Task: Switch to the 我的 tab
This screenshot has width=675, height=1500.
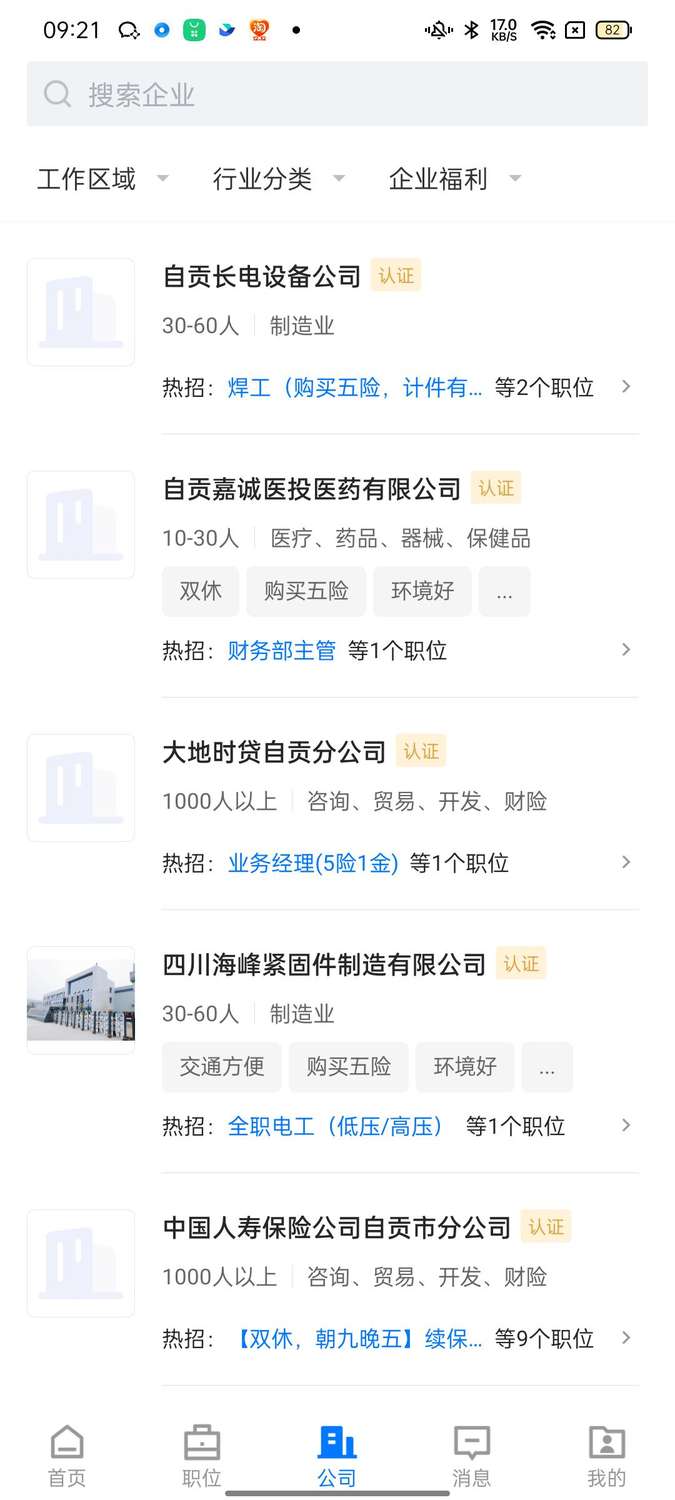Action: 606,1456
